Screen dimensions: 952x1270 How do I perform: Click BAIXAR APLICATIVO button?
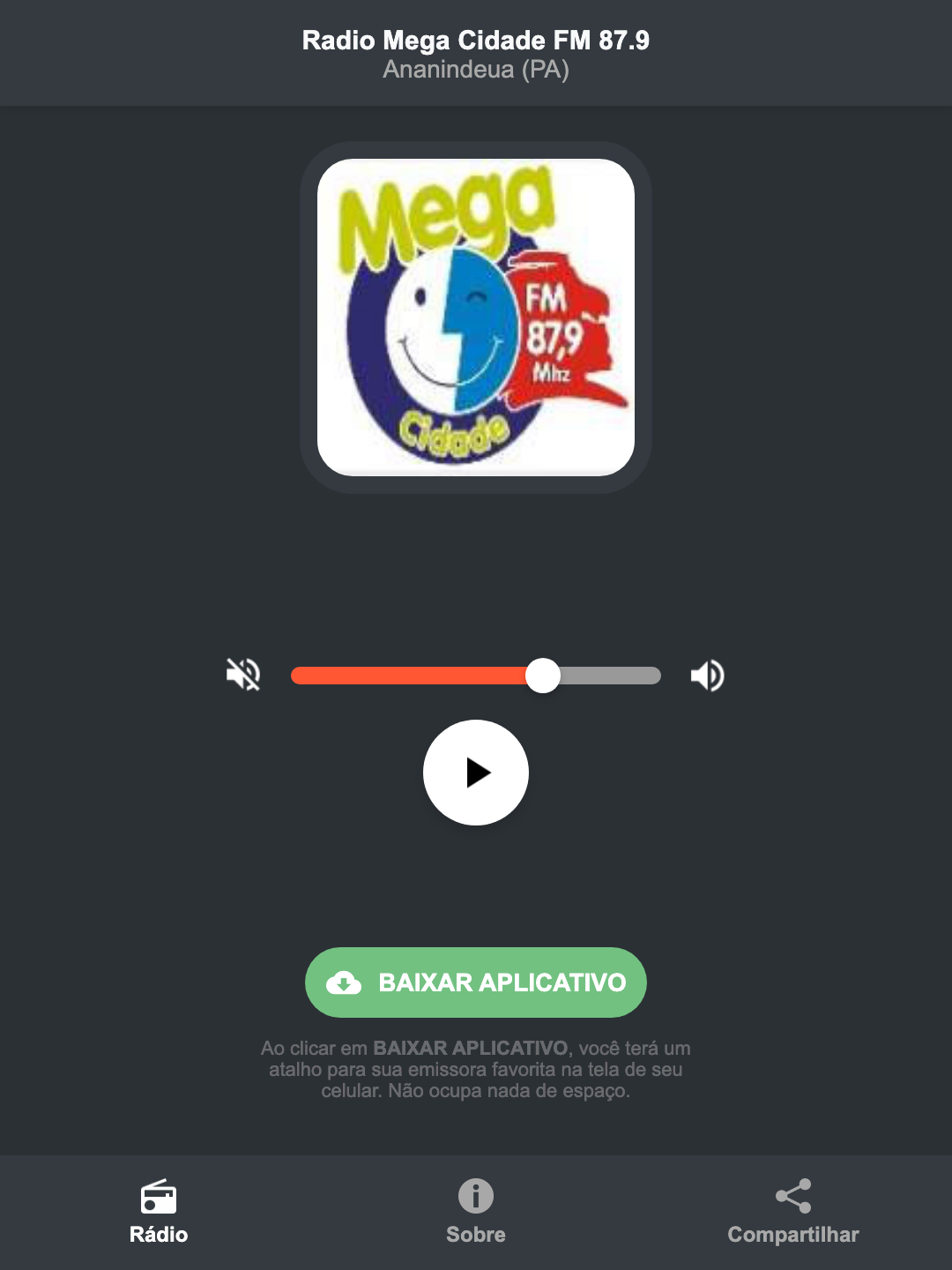tap(476, 982)
